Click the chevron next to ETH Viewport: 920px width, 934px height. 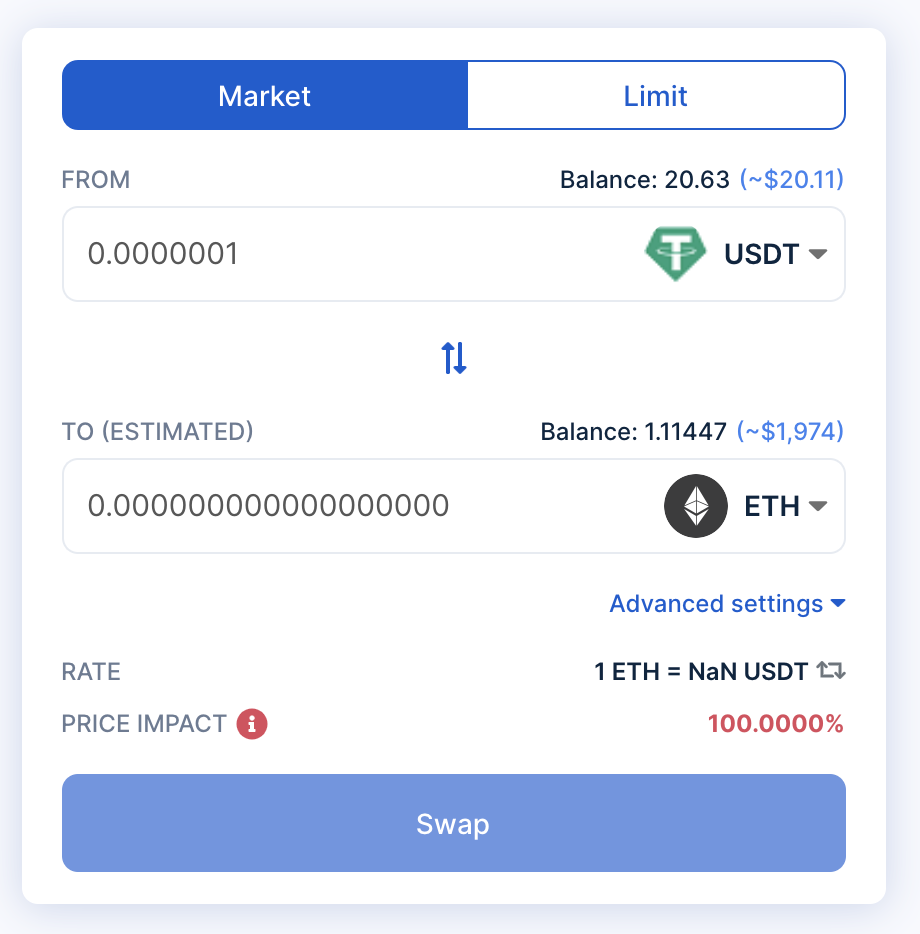click(x=817, y=506)
